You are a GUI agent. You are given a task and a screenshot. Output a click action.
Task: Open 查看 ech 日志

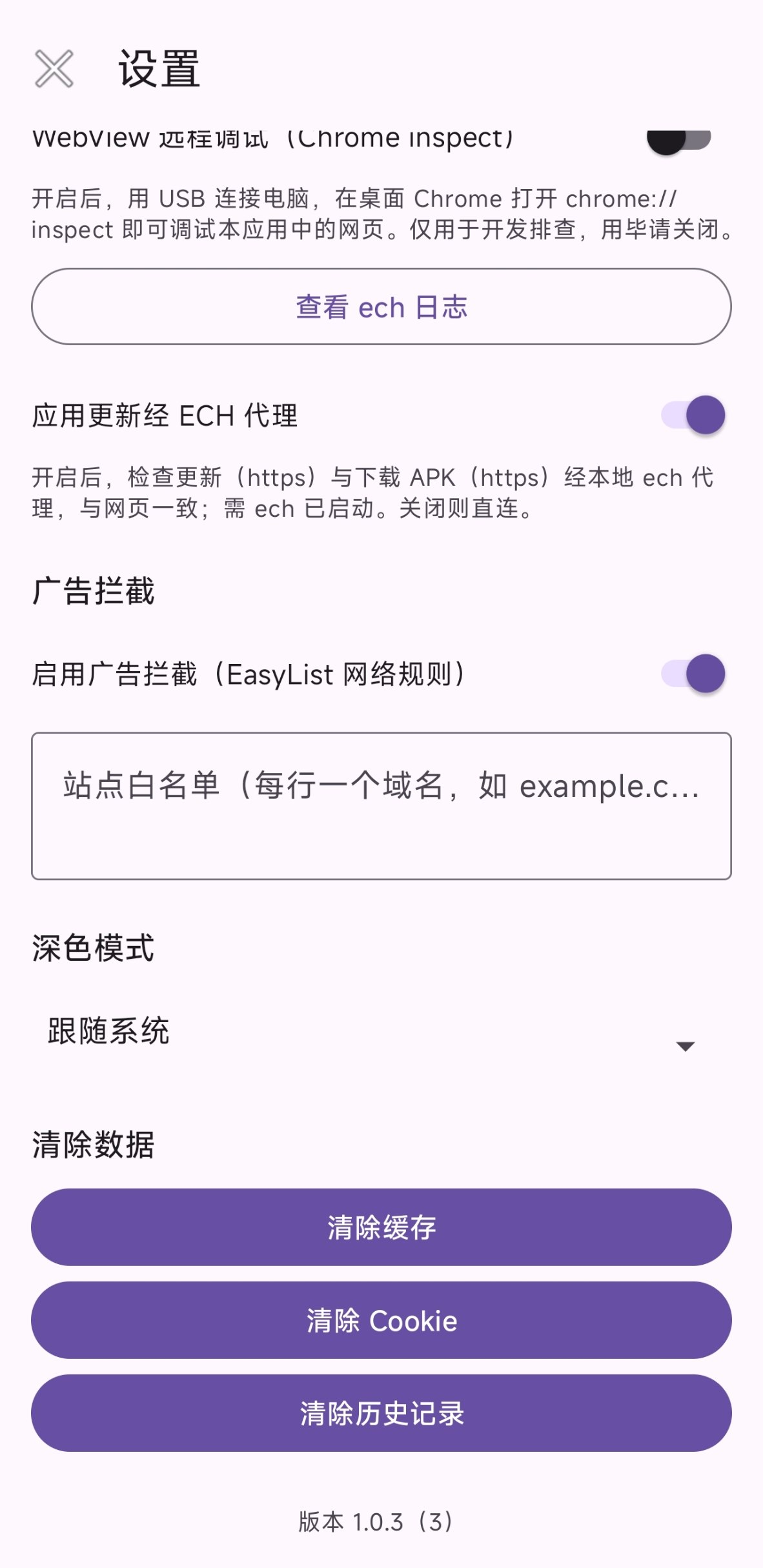(381, 307)
